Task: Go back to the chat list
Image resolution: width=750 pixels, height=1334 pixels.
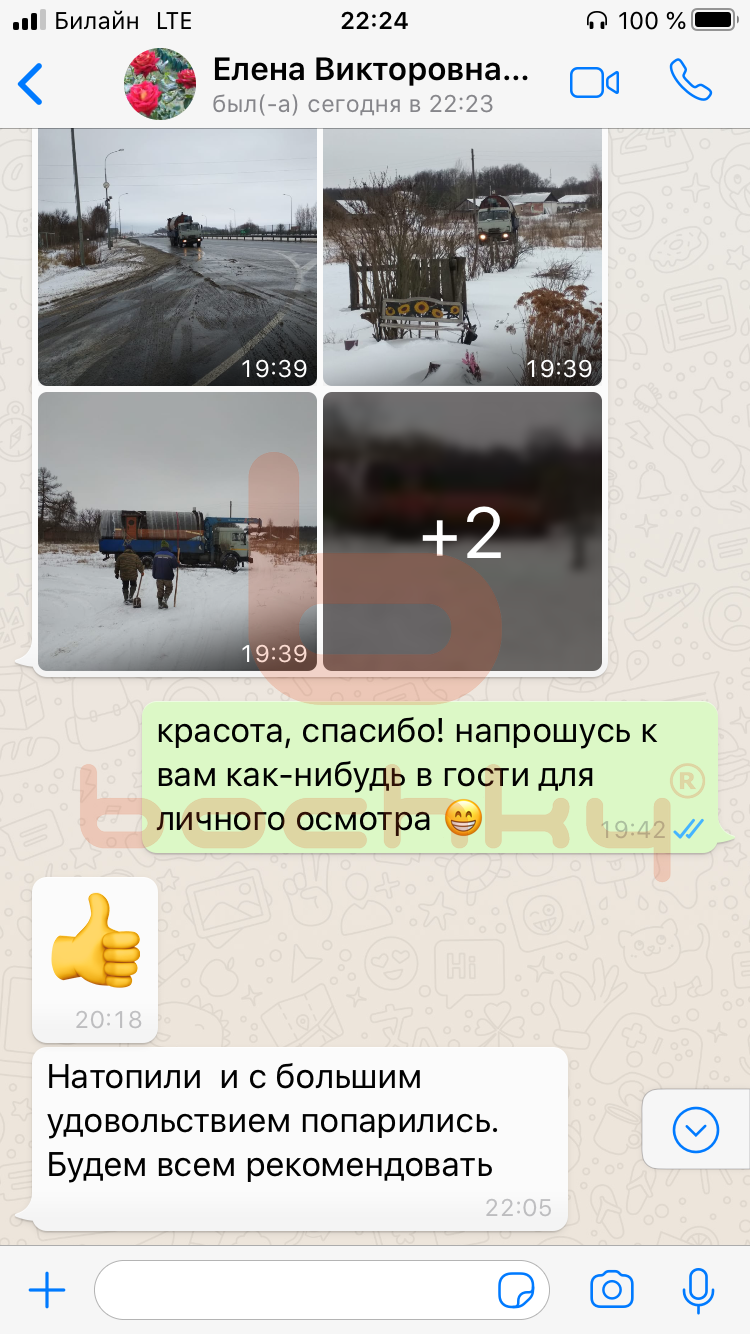Action: pyautogui.click(x=32, y=84)
